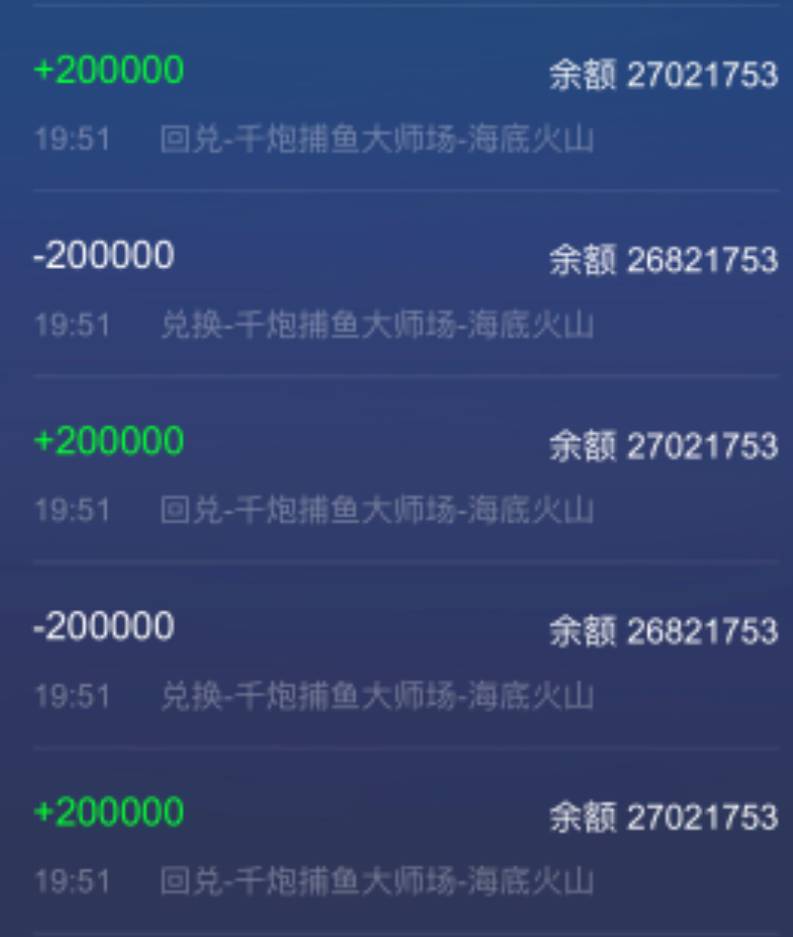Viewport: 793px width, 937px height.
Task: Click the +200000 amount on the third record
Action: [x=110, y=440]
